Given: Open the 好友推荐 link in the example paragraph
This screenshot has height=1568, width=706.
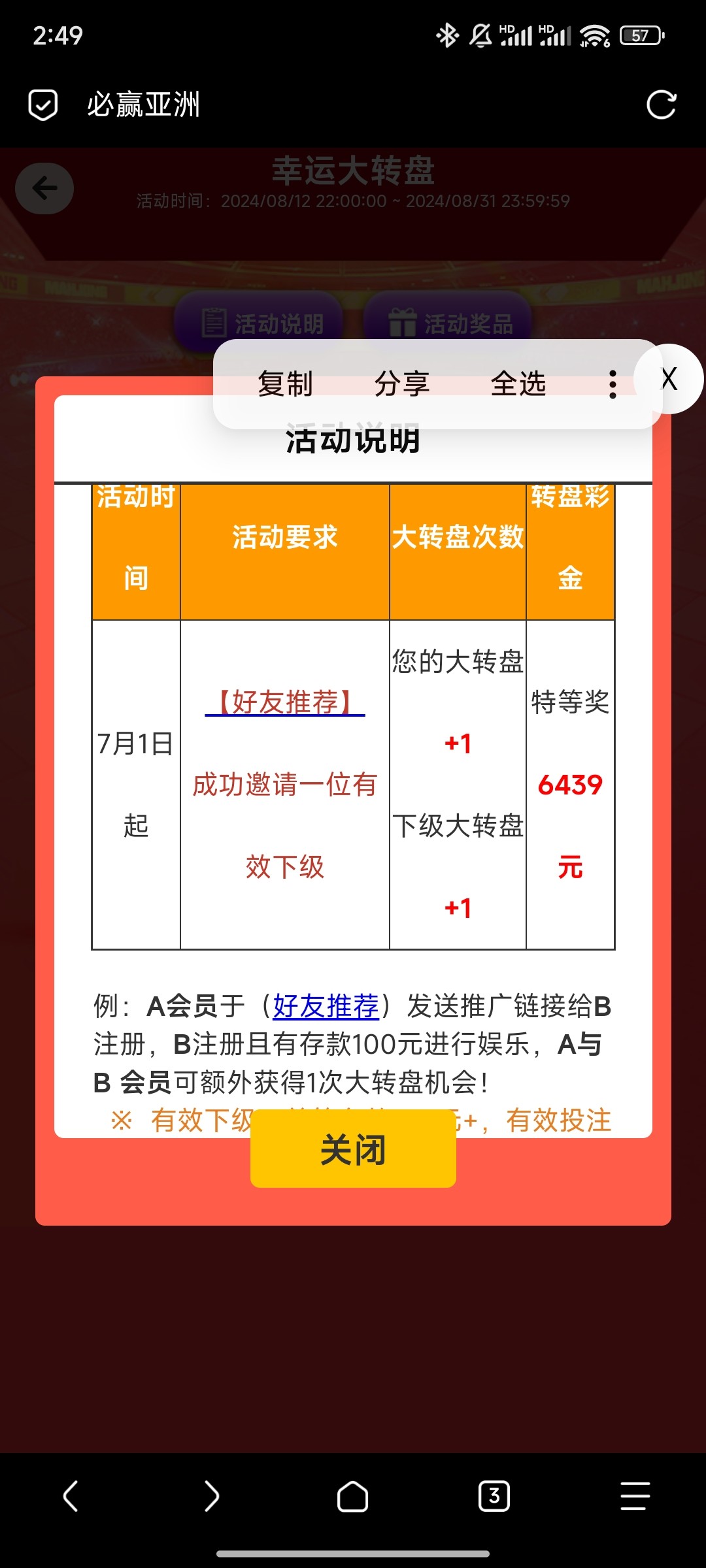Looking at the screenshot, I should pyautogui.click(x=326, y=1006).
